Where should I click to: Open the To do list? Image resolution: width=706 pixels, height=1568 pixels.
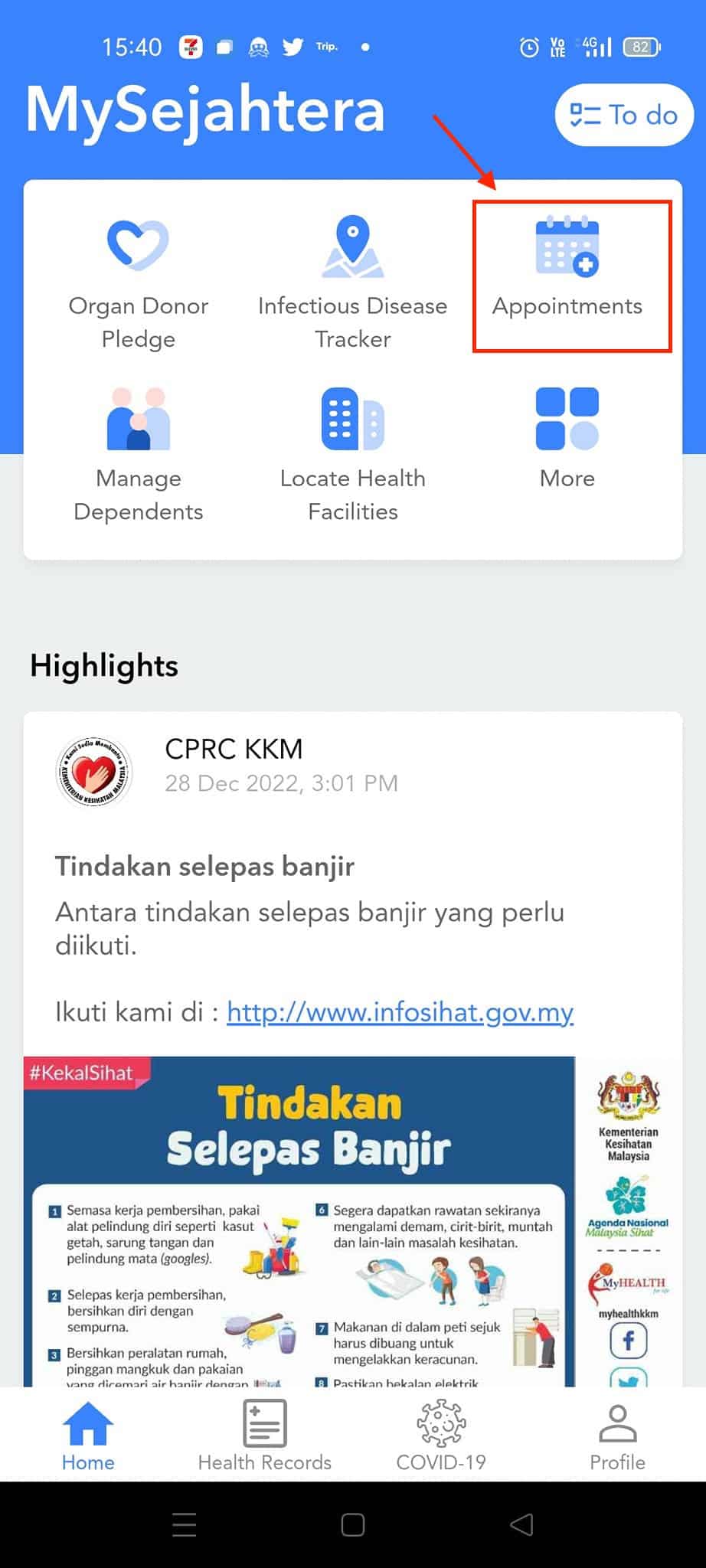(624, 115)
